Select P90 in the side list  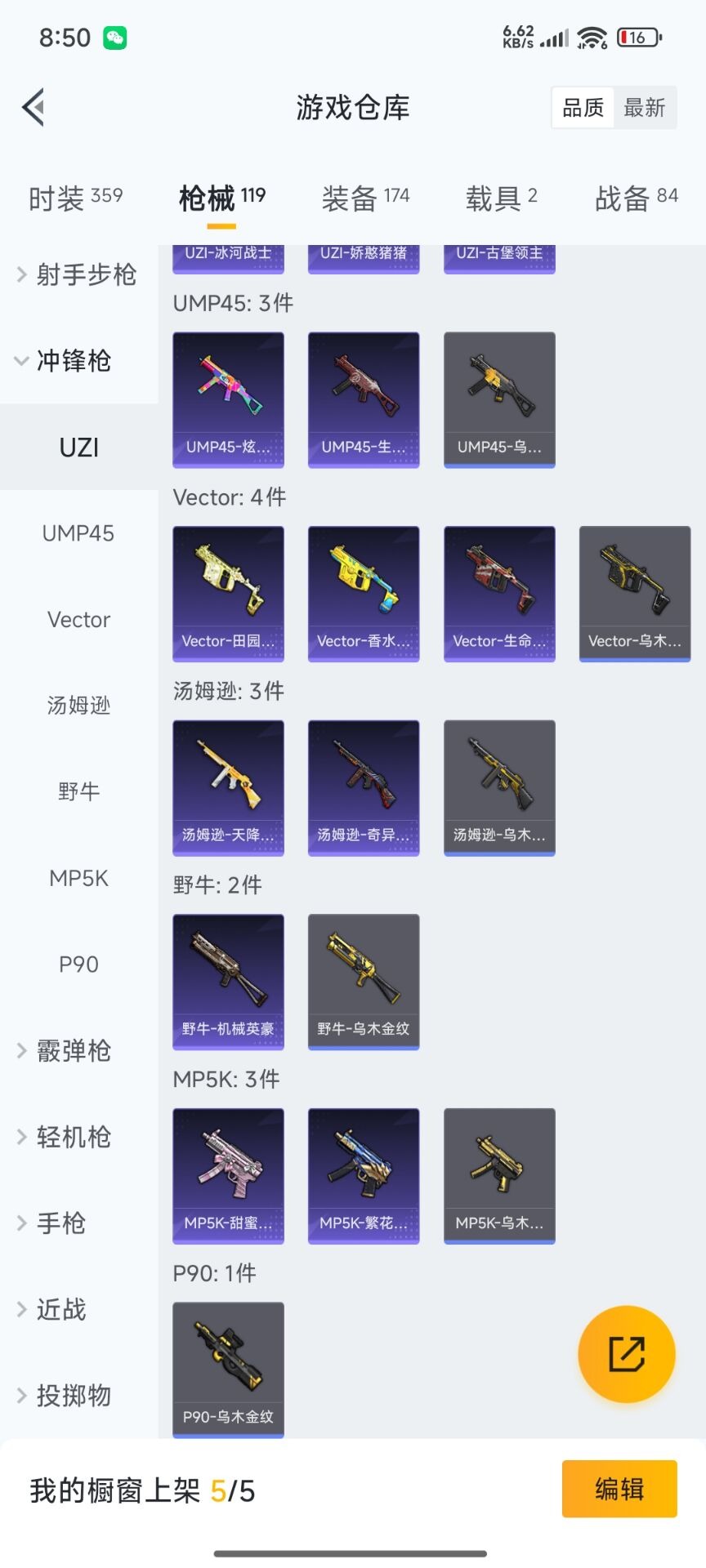pos(78,964)
